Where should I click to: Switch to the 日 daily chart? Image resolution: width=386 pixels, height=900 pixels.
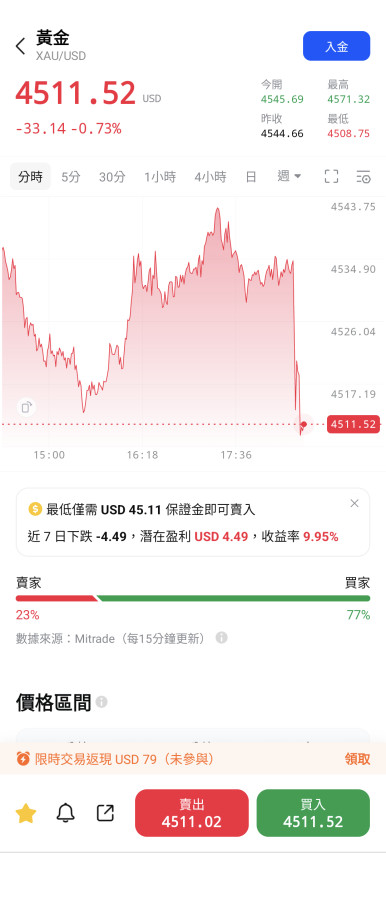tap(251, 177)
